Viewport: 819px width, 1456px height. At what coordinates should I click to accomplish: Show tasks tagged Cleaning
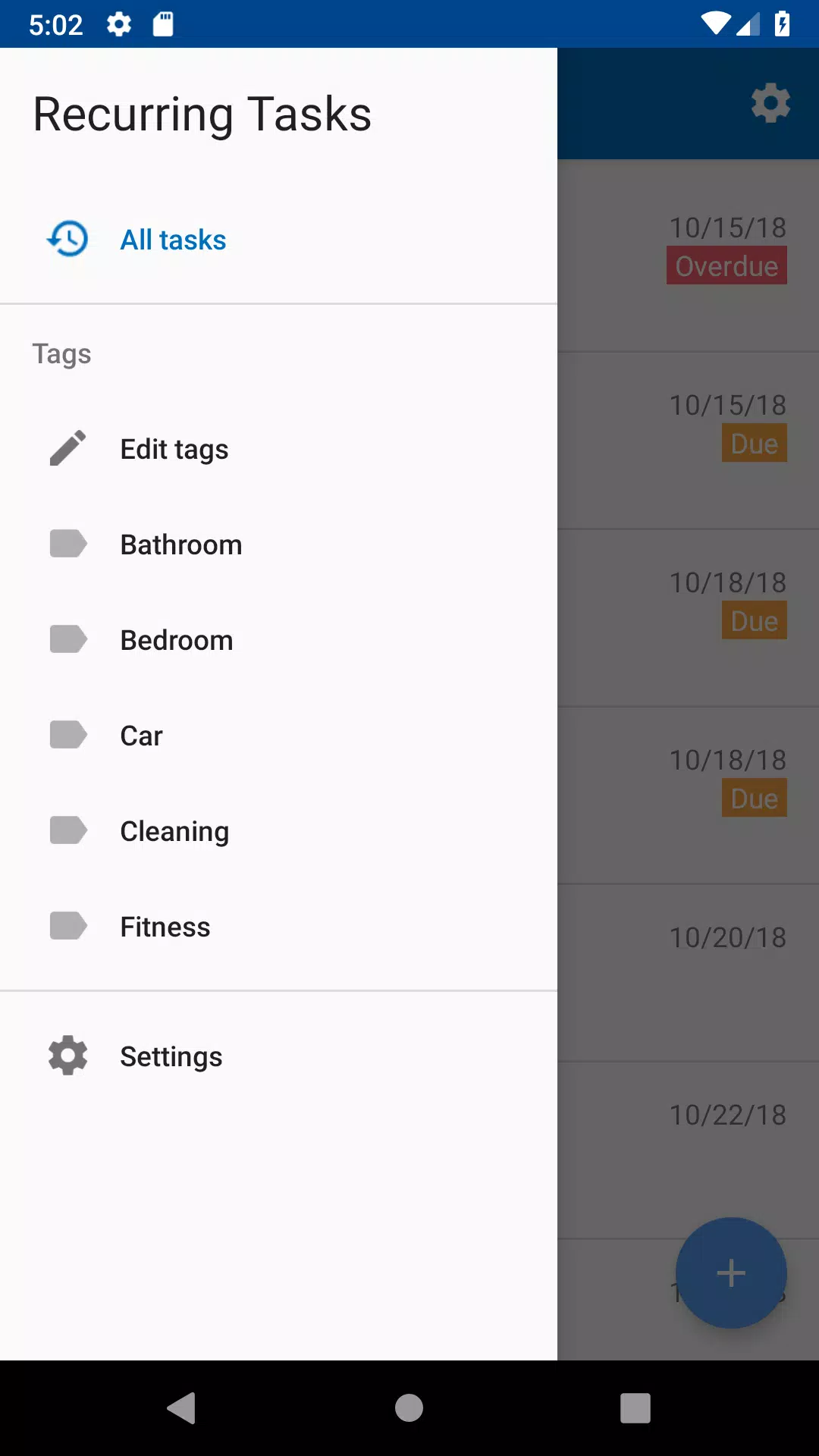coord(174,831)
